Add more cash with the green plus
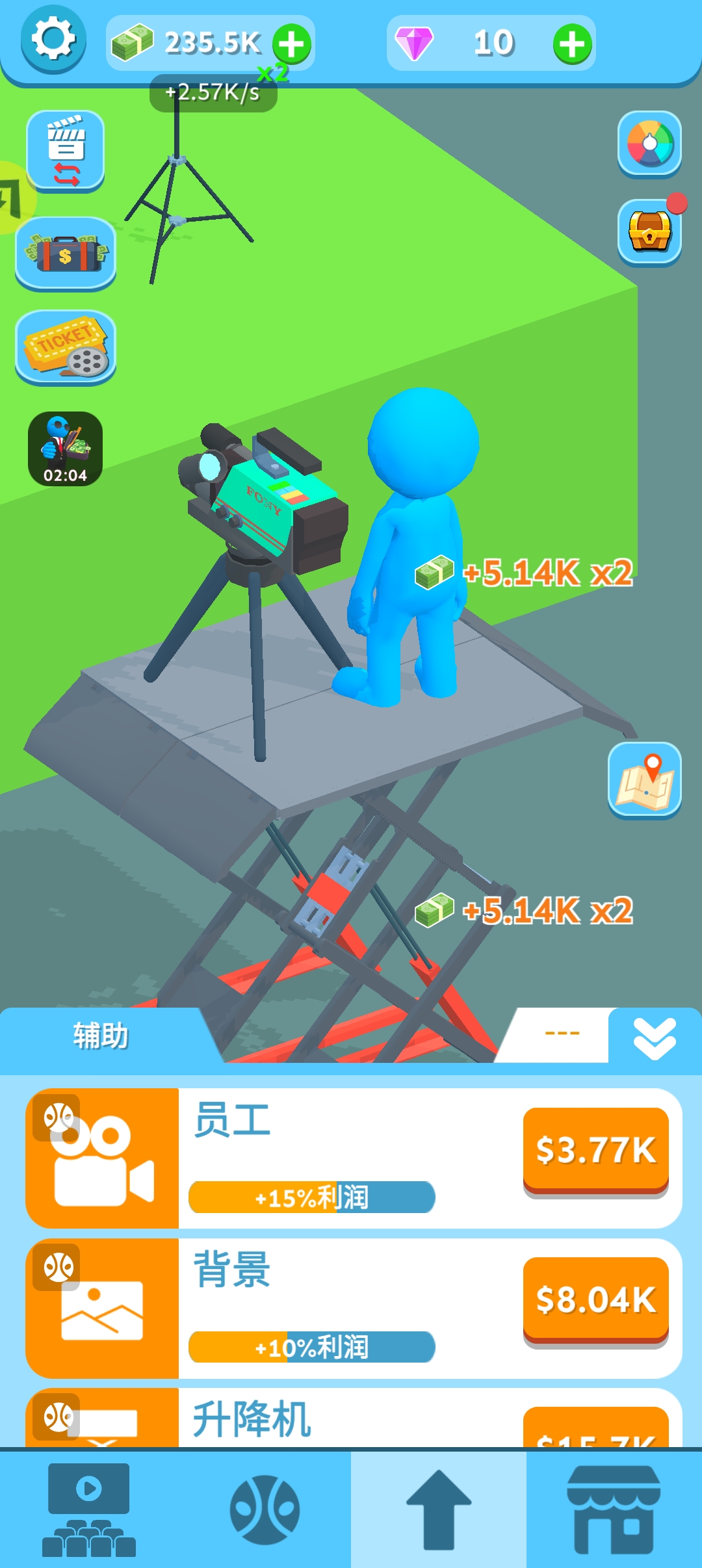Screen dimensions: 702x1568 pyautogui.click(x=292, y=44)
